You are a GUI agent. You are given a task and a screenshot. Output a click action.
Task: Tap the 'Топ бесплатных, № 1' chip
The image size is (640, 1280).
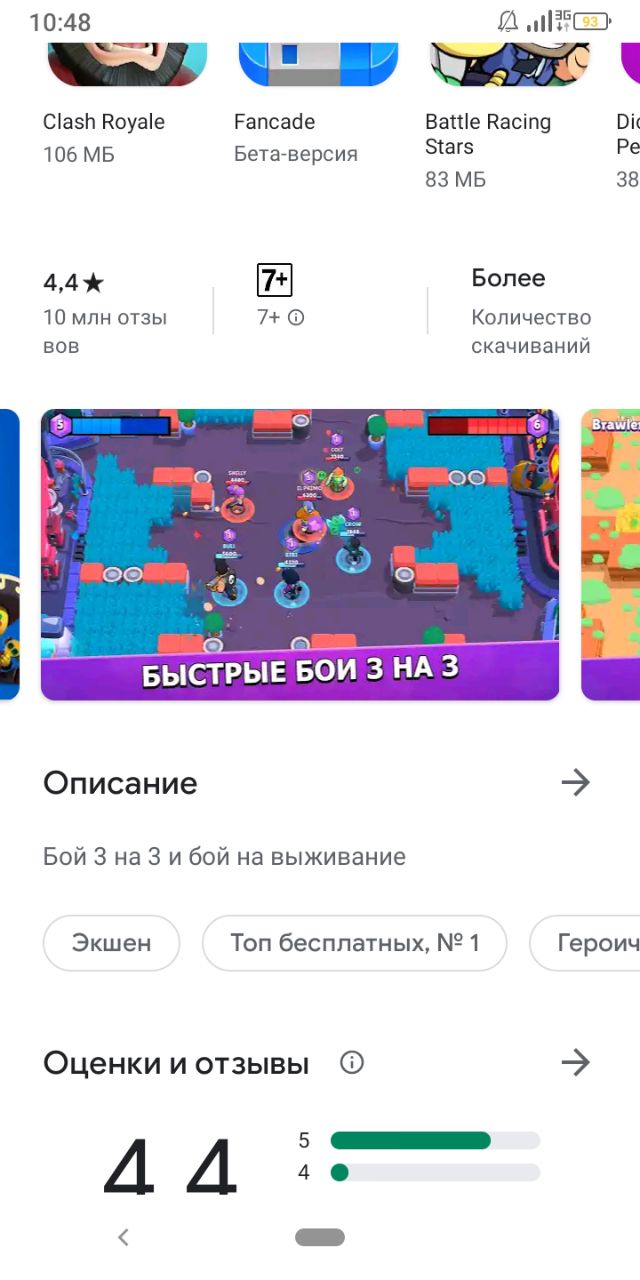354,943
